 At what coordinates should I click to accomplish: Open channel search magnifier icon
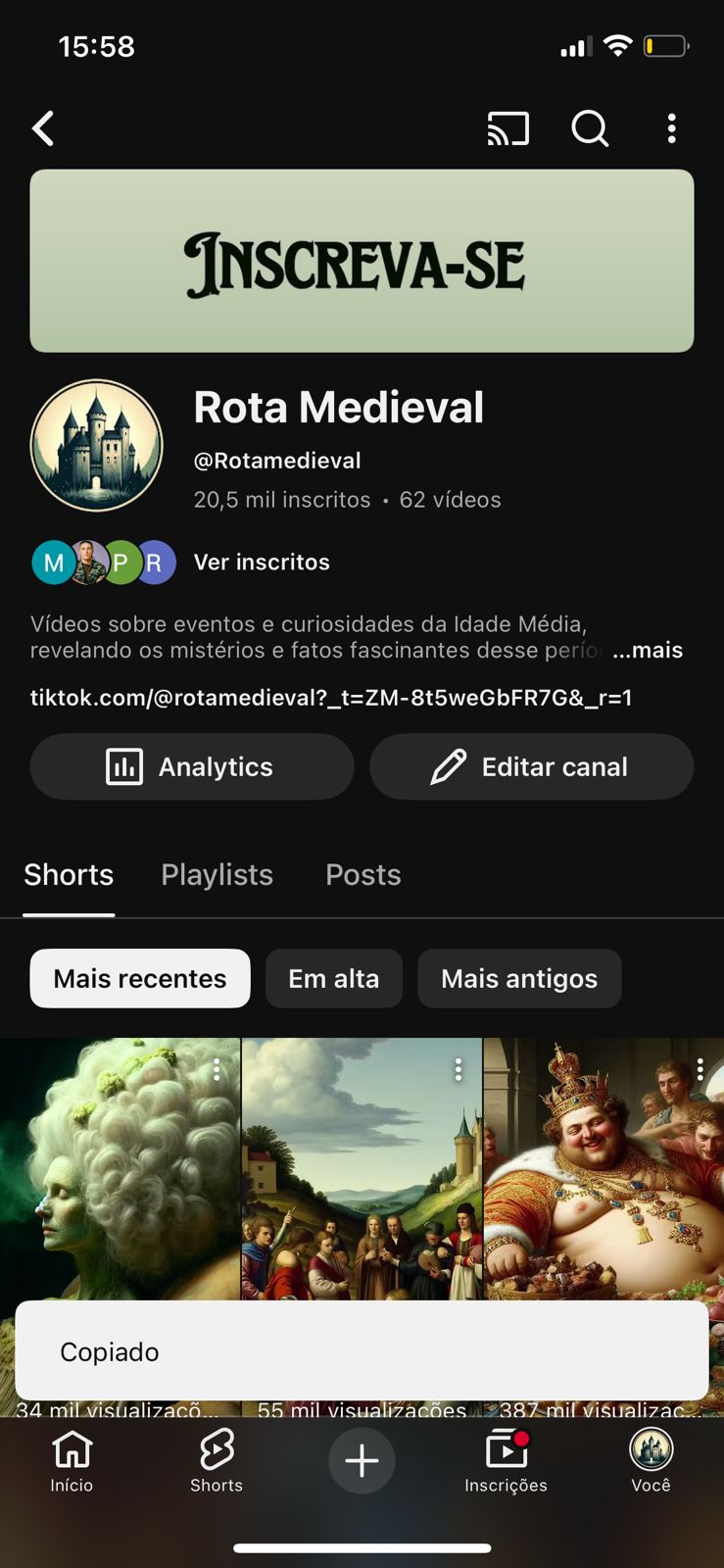(x=590, y=128)
